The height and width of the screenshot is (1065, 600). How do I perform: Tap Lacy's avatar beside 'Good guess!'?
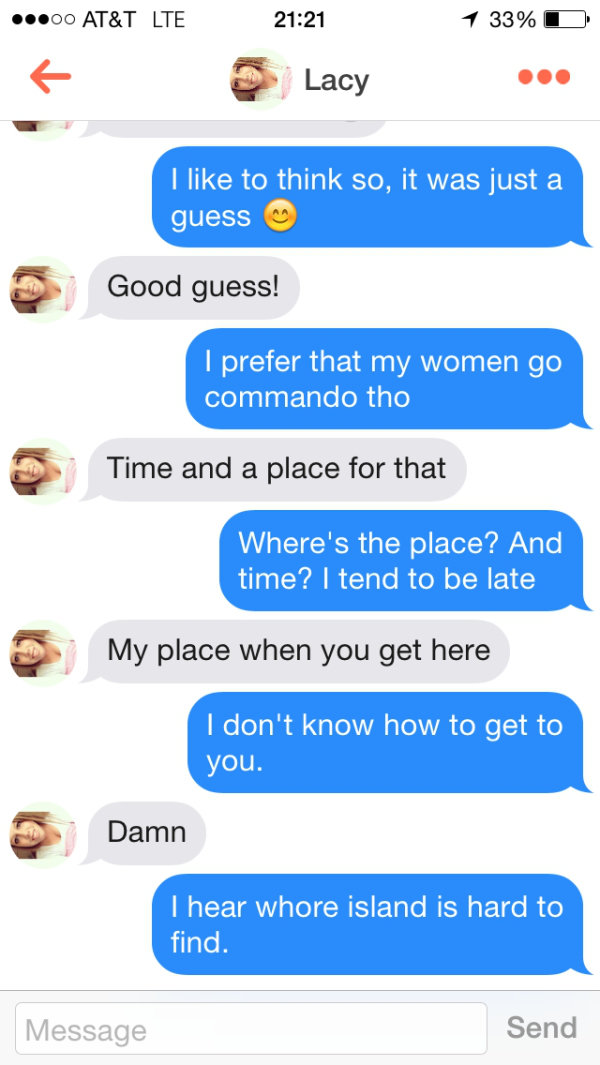[x=43, y=290]
